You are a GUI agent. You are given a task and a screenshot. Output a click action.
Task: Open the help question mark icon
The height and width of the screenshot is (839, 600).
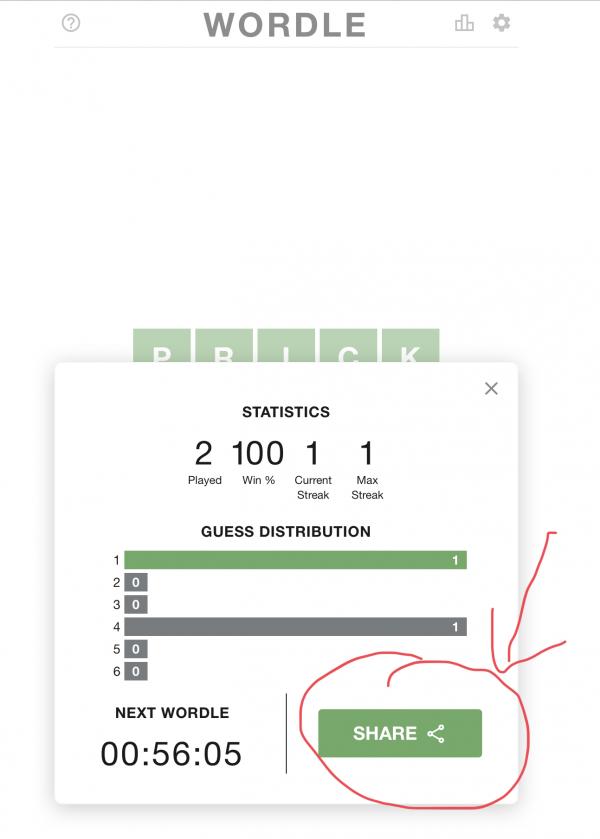[x=71, y=23]
